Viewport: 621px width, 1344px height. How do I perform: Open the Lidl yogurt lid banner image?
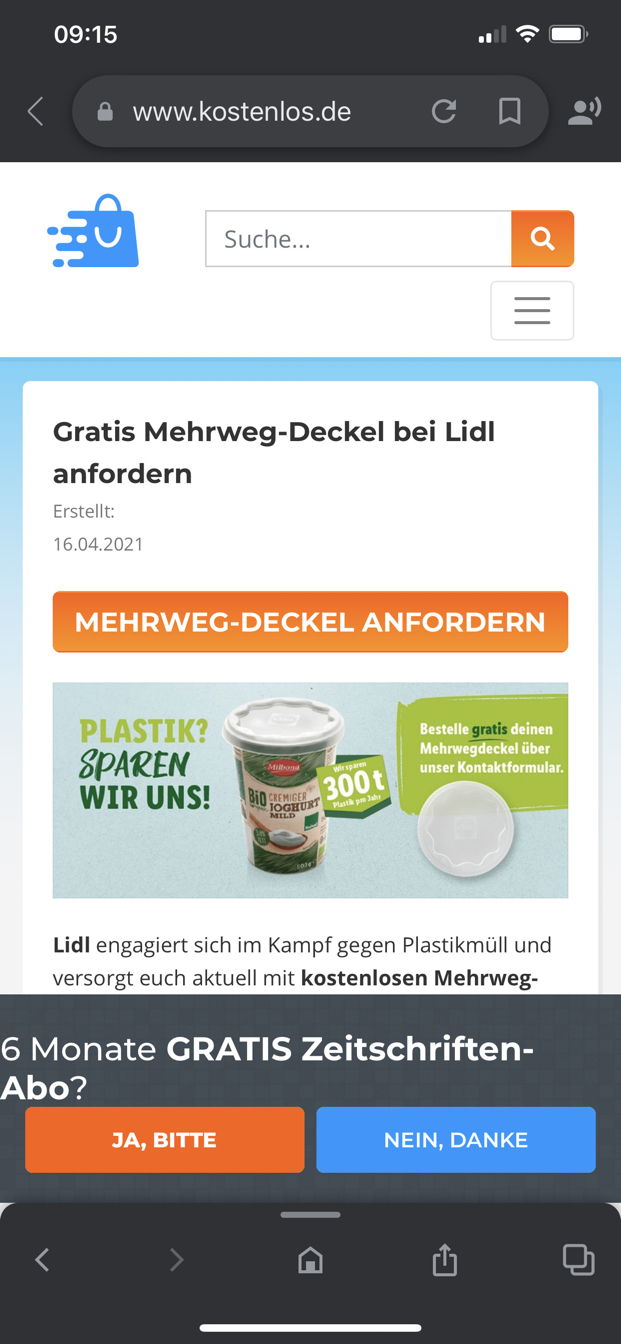pyautogui.click(x=310, y=790)
